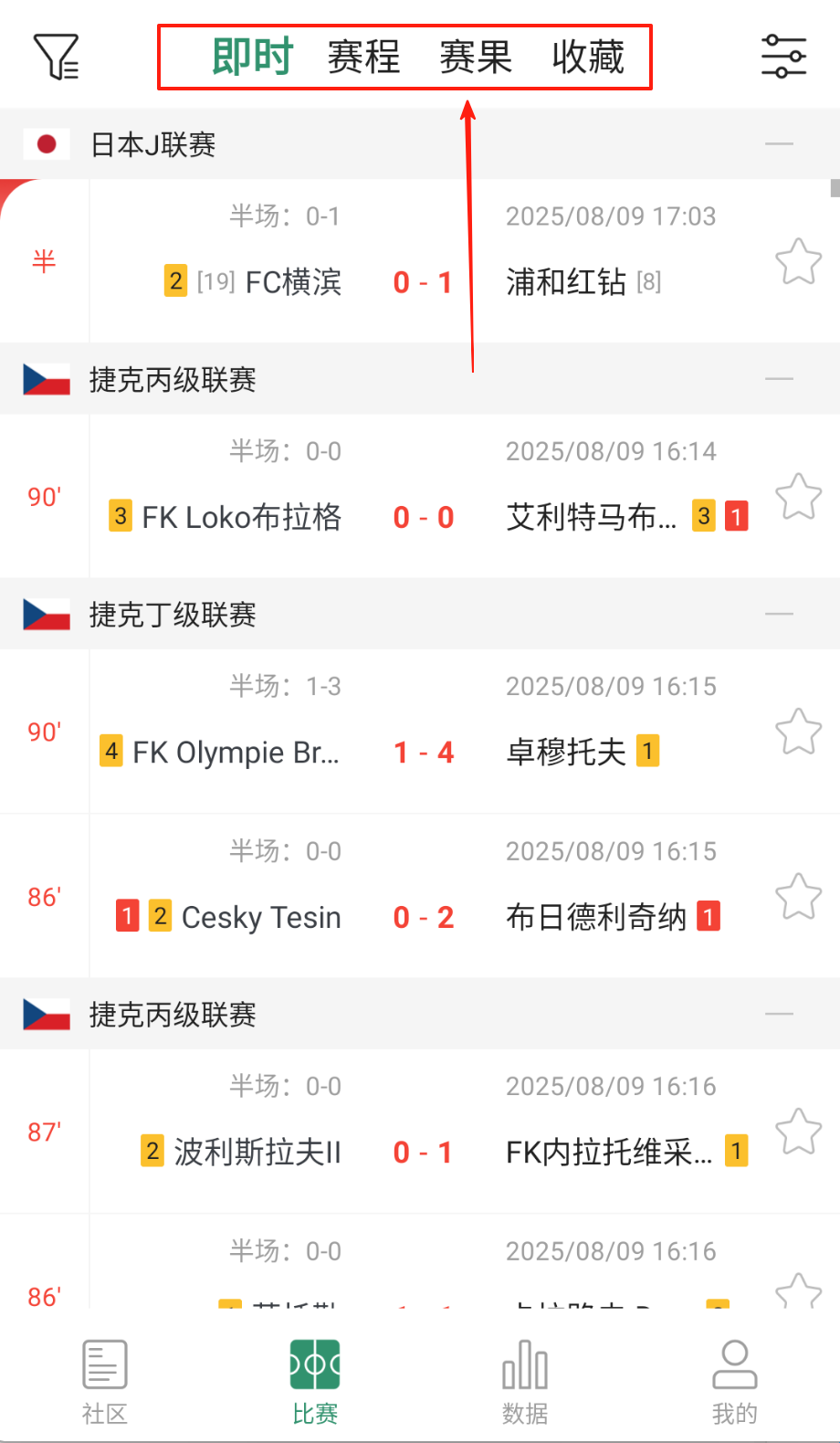This screenshot has height=1443, width=840.
Task: View the FK Loko布拉格 match details
Action: (423, 517)
